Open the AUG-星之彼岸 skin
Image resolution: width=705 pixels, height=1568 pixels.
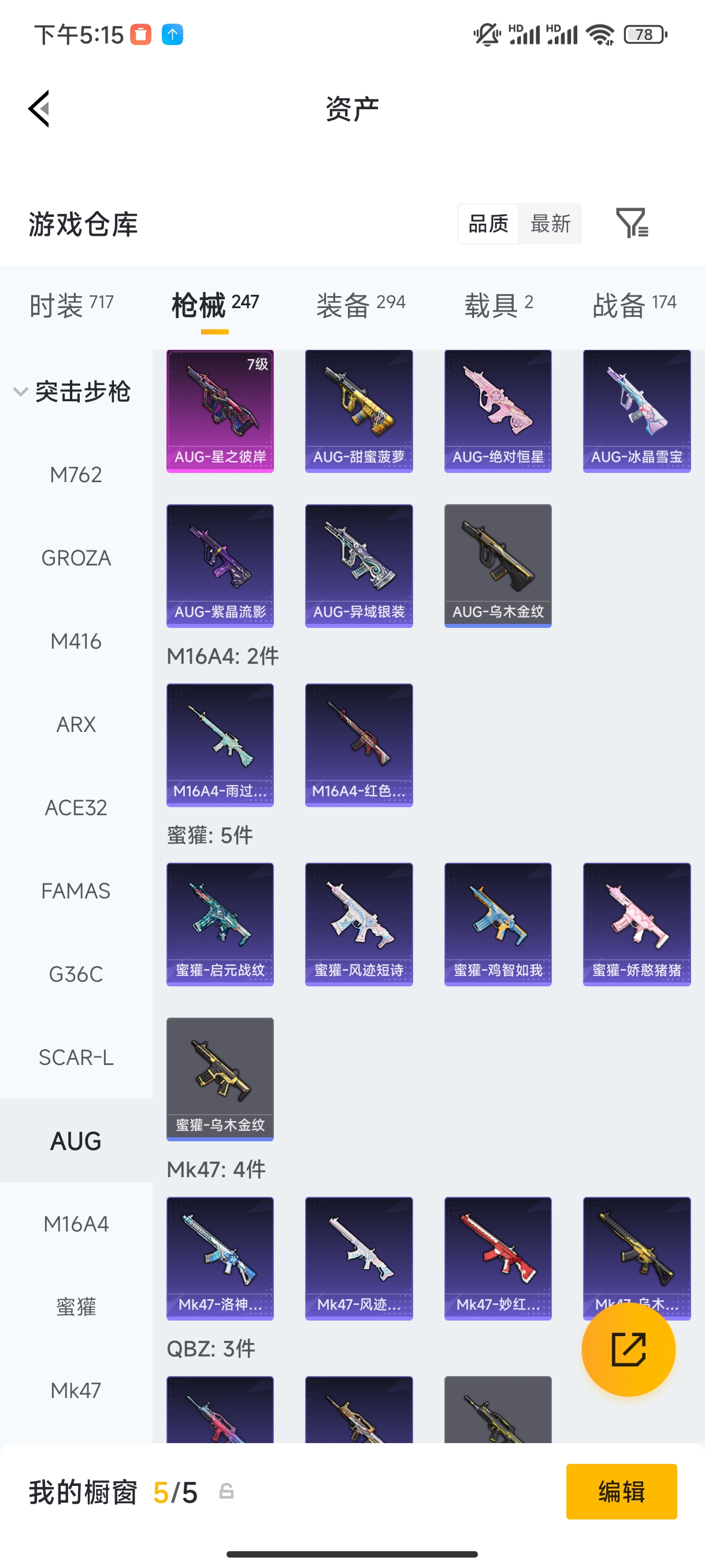tap(220, 411)
